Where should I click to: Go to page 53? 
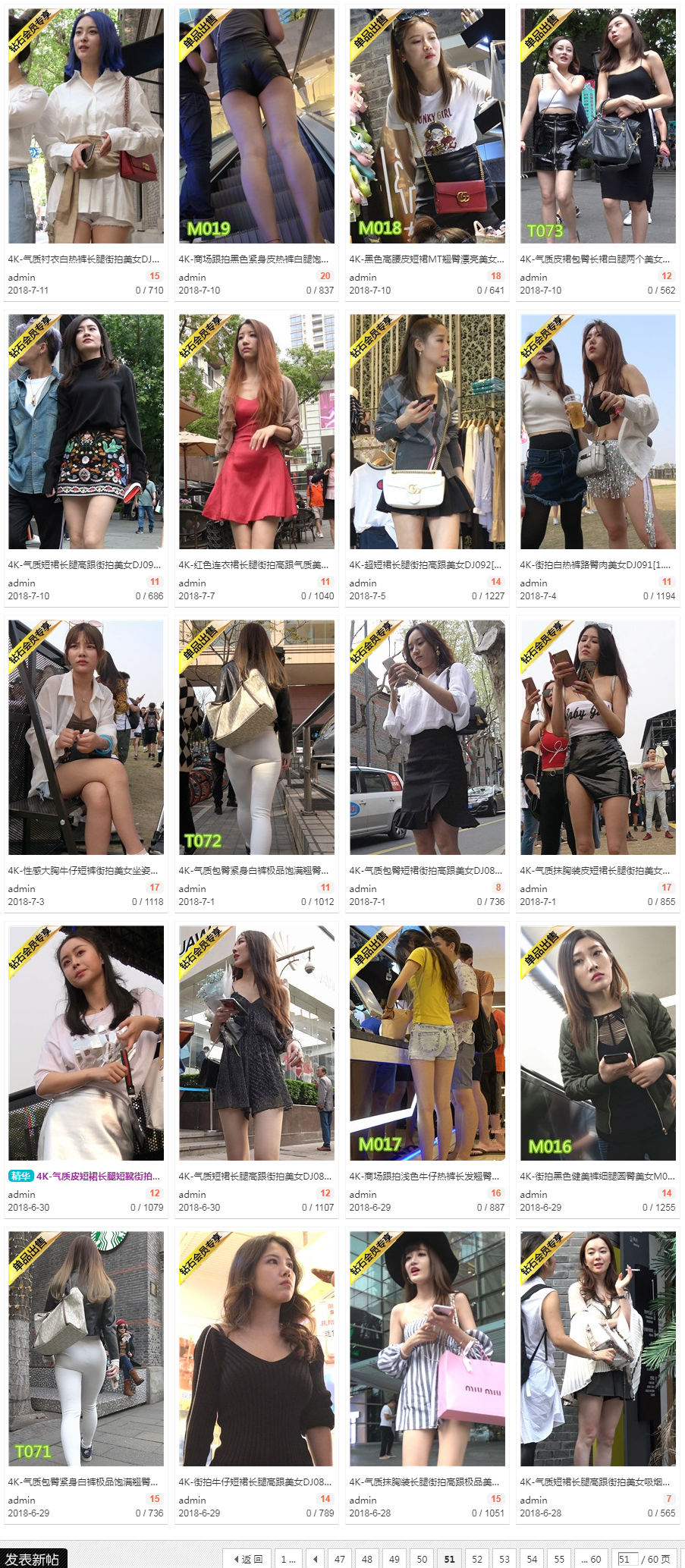504,1559
